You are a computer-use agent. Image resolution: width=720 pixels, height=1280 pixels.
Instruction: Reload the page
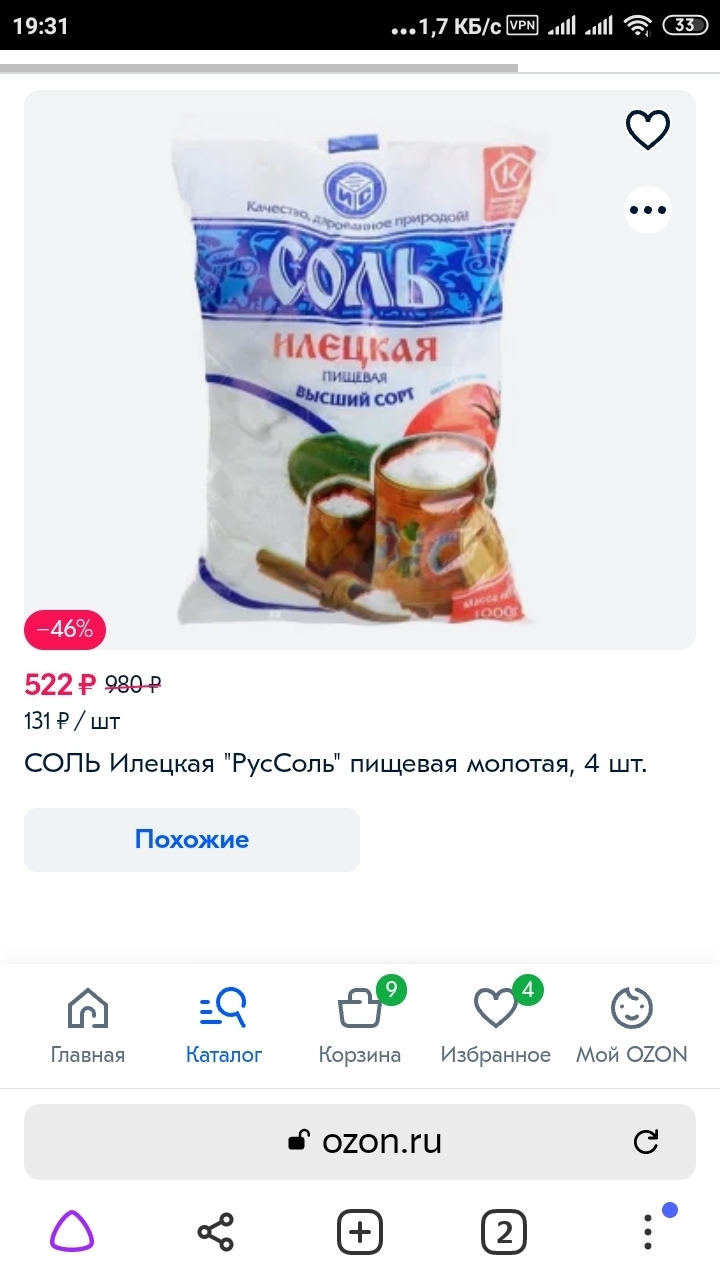pyautogui.click(x=647, y=1142)
